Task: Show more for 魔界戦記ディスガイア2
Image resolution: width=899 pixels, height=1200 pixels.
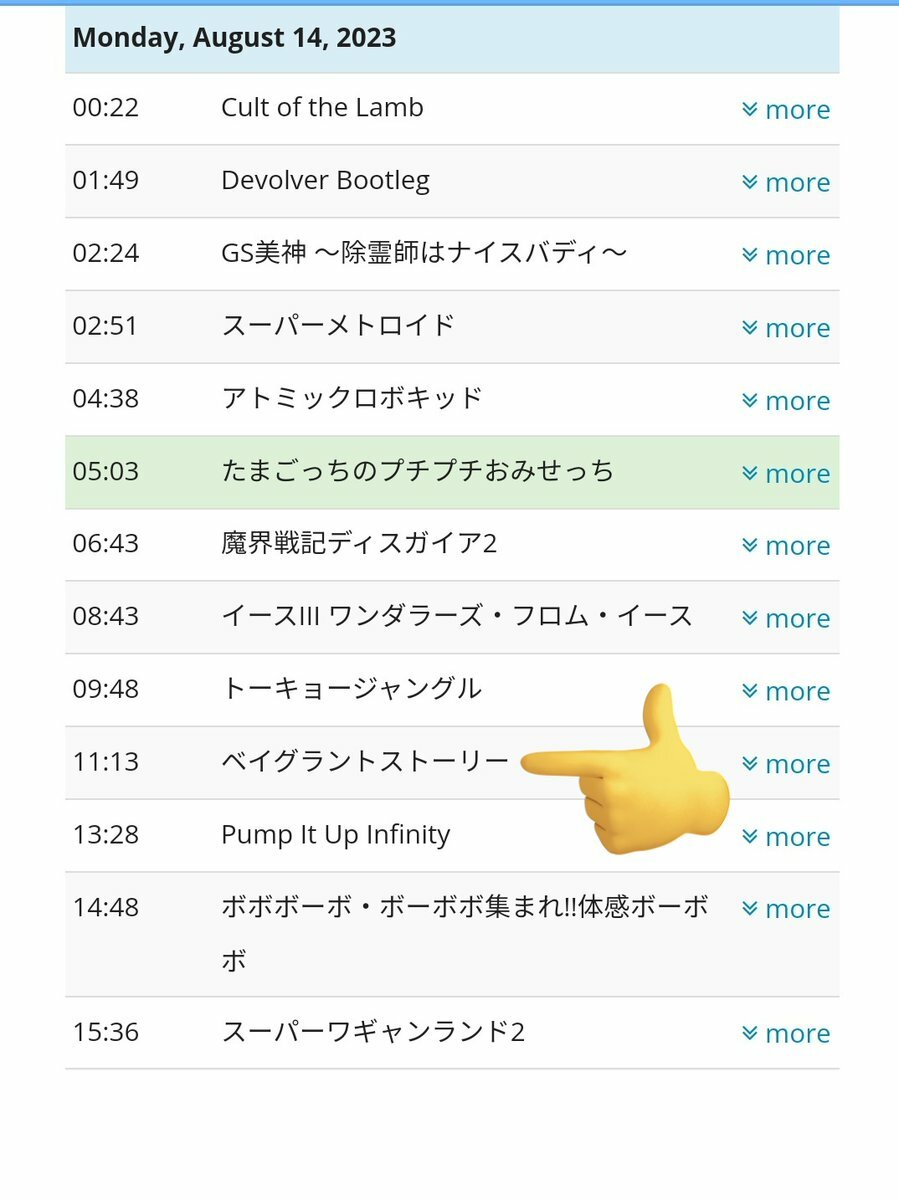Action: 786,545
